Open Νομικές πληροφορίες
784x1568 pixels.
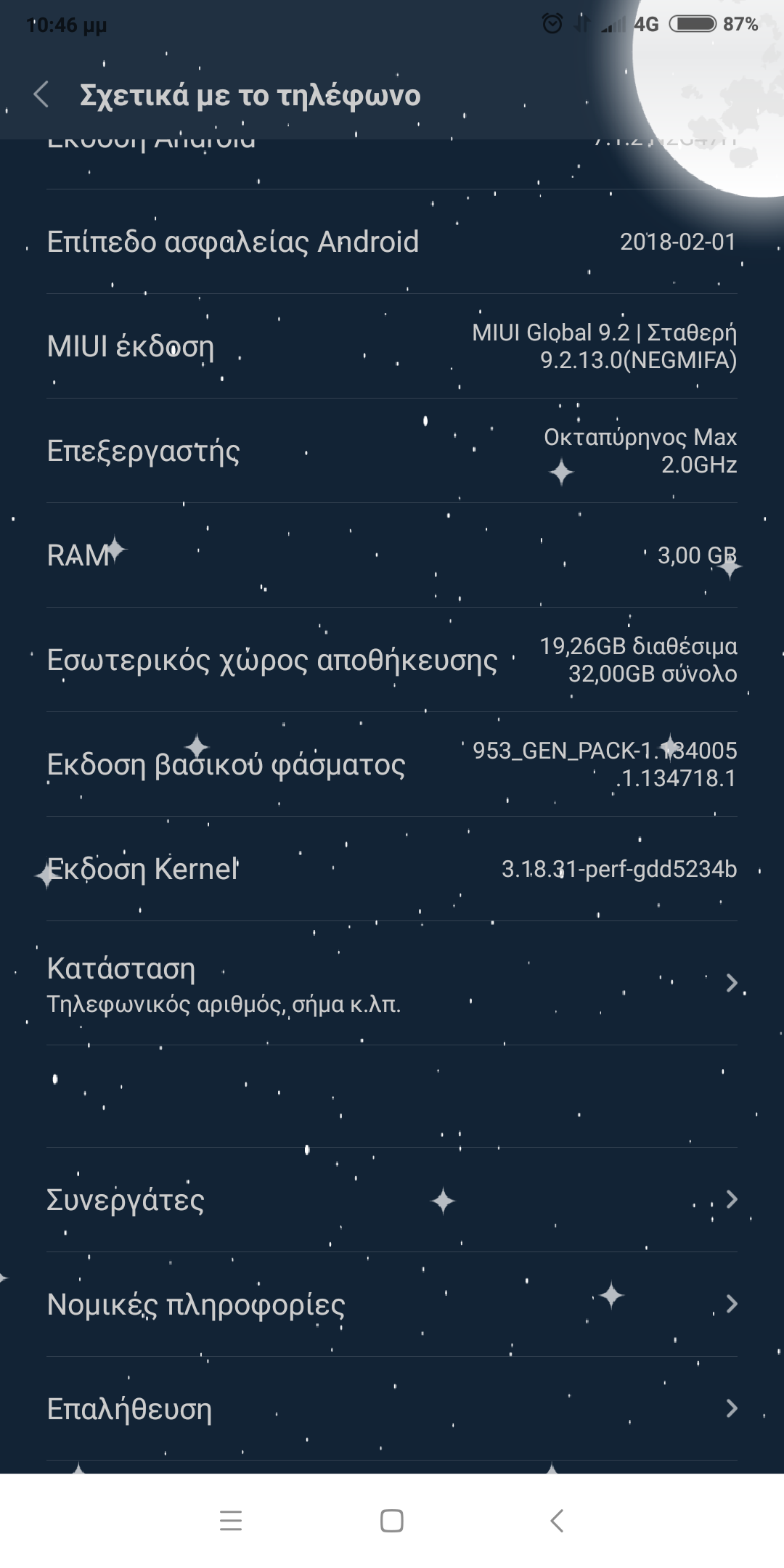(392, 1304)
